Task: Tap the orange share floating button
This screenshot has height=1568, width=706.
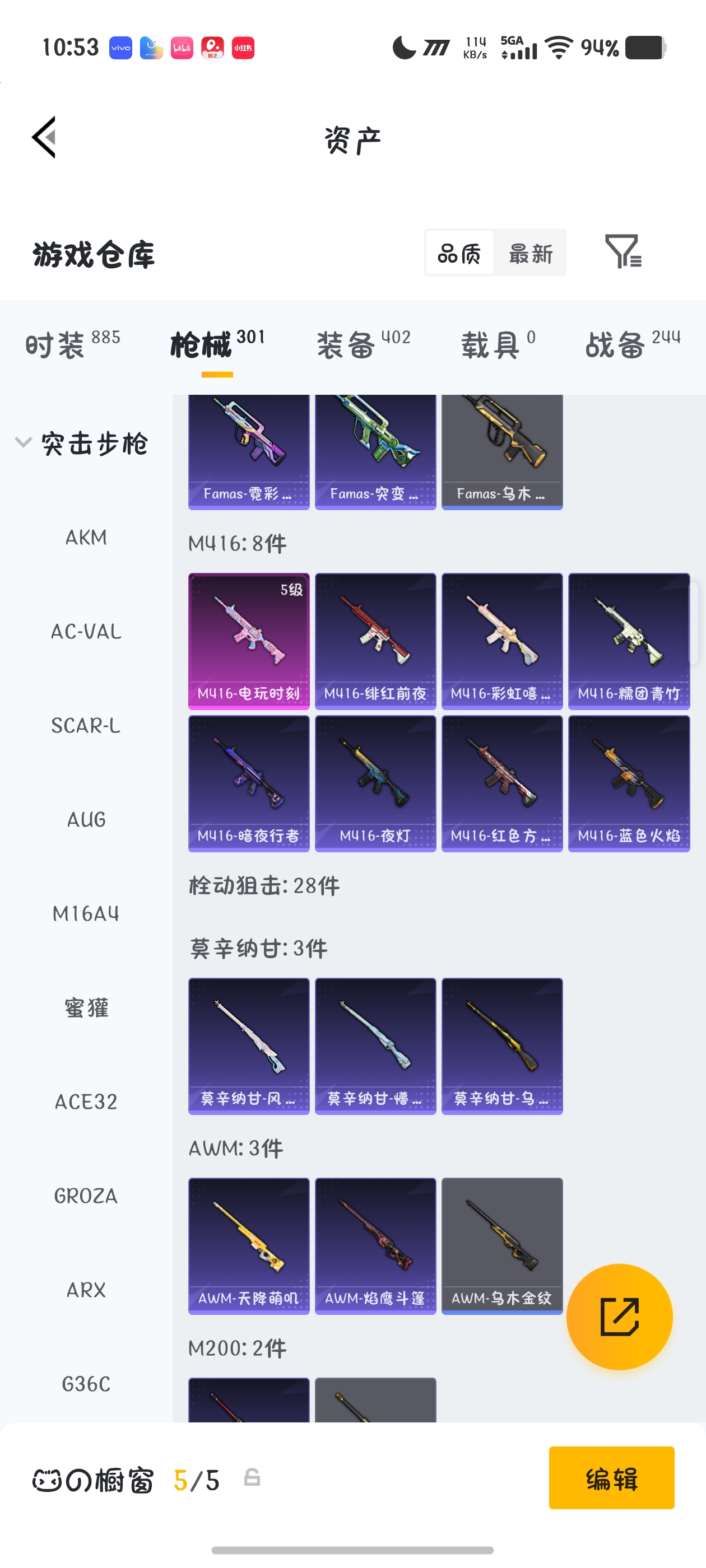Action: click(619, 1316)
